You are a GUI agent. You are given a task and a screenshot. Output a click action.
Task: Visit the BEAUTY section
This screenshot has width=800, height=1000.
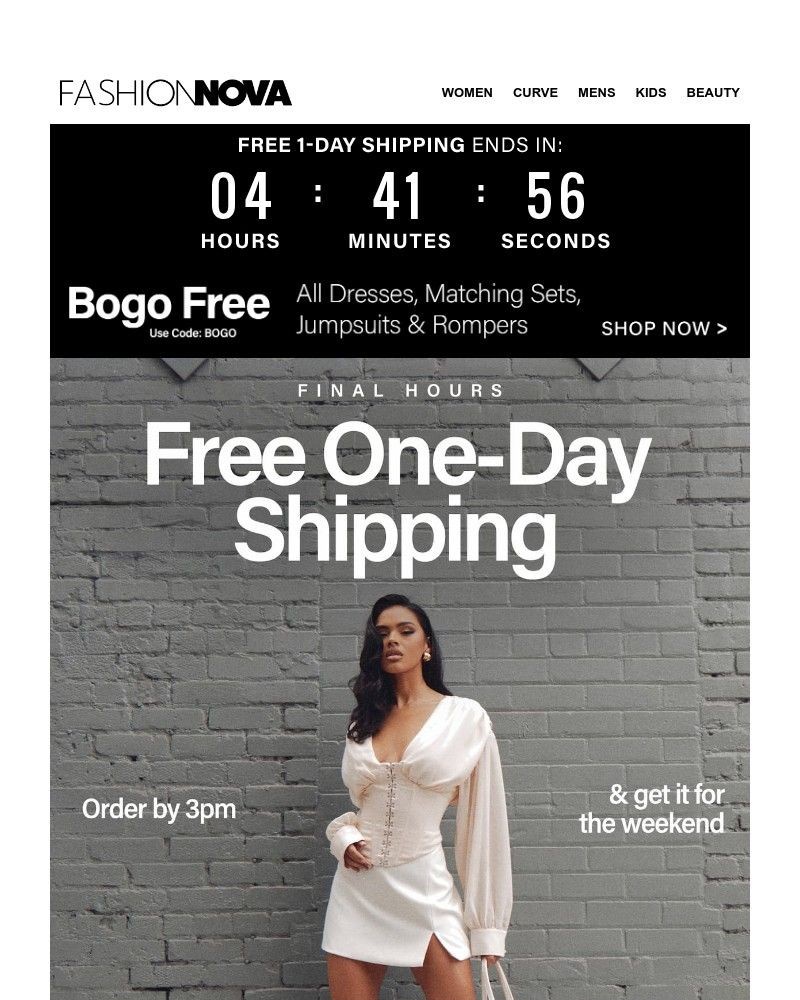(x=712, y=92)
